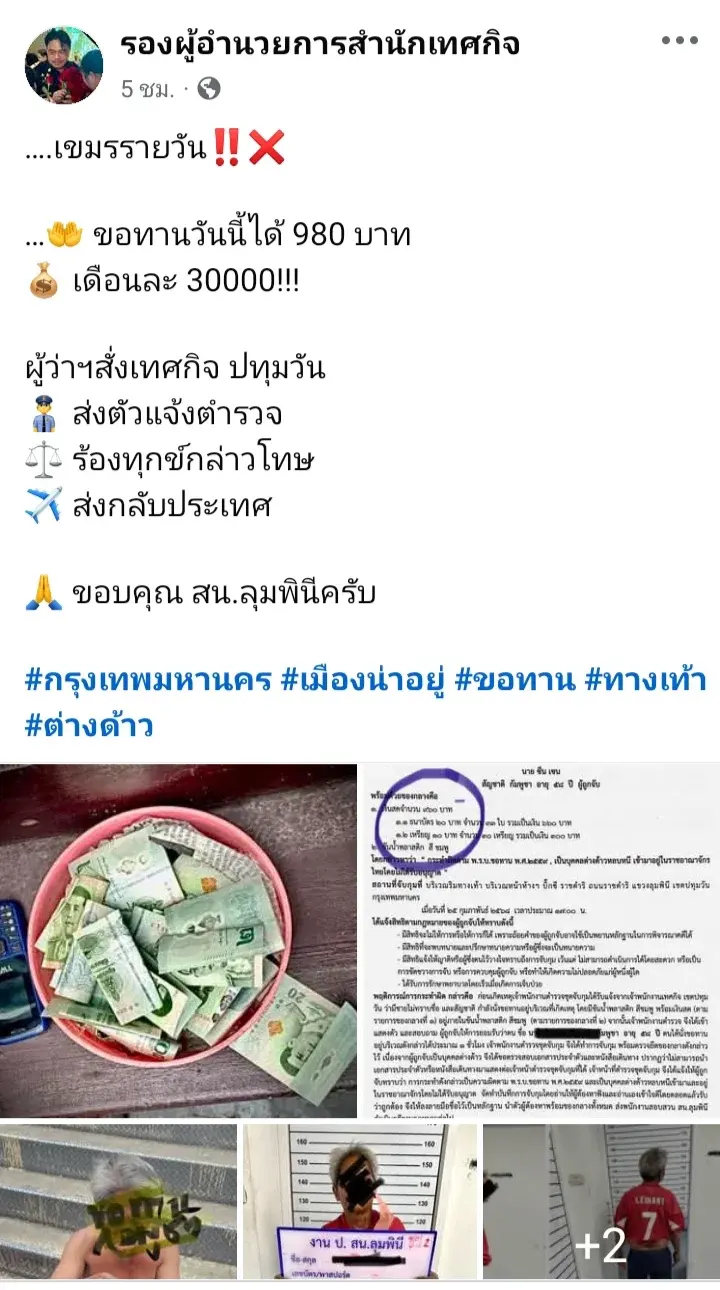
Task: Open the photo with yellow scribbled face
Action: (x=118, y=1200)
